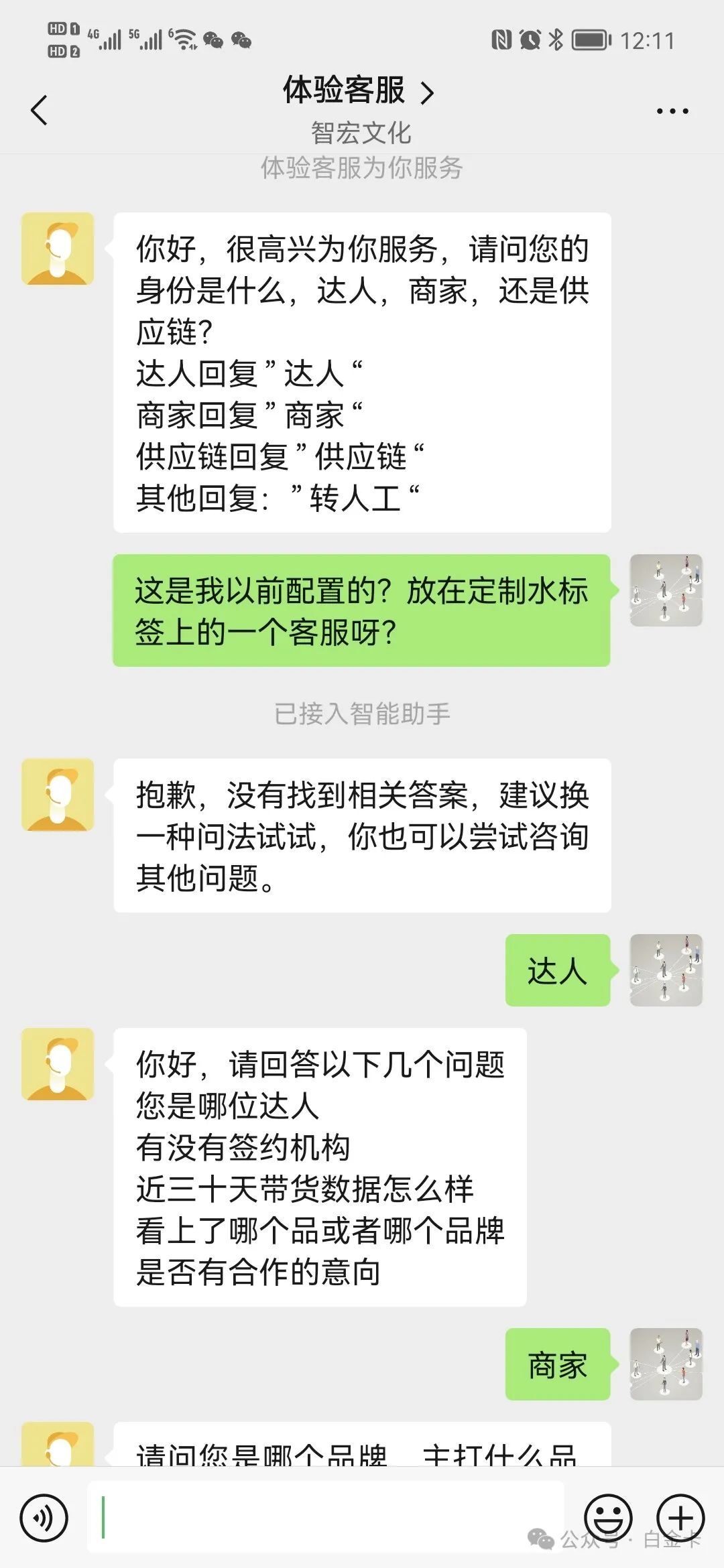This screenshot has height=1568, width=724.
Task: Open the plus attachment menu
Action: (680, 1518)
